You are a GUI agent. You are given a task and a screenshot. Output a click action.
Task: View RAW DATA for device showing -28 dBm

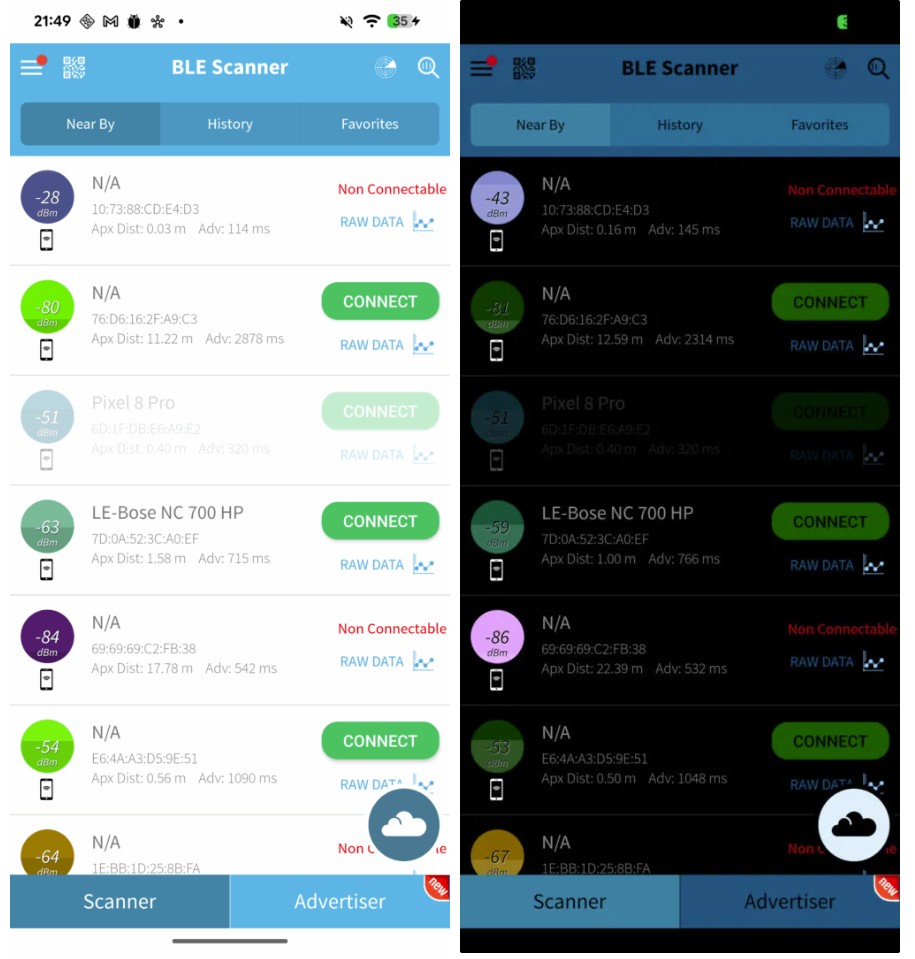[x=371, y=222]
